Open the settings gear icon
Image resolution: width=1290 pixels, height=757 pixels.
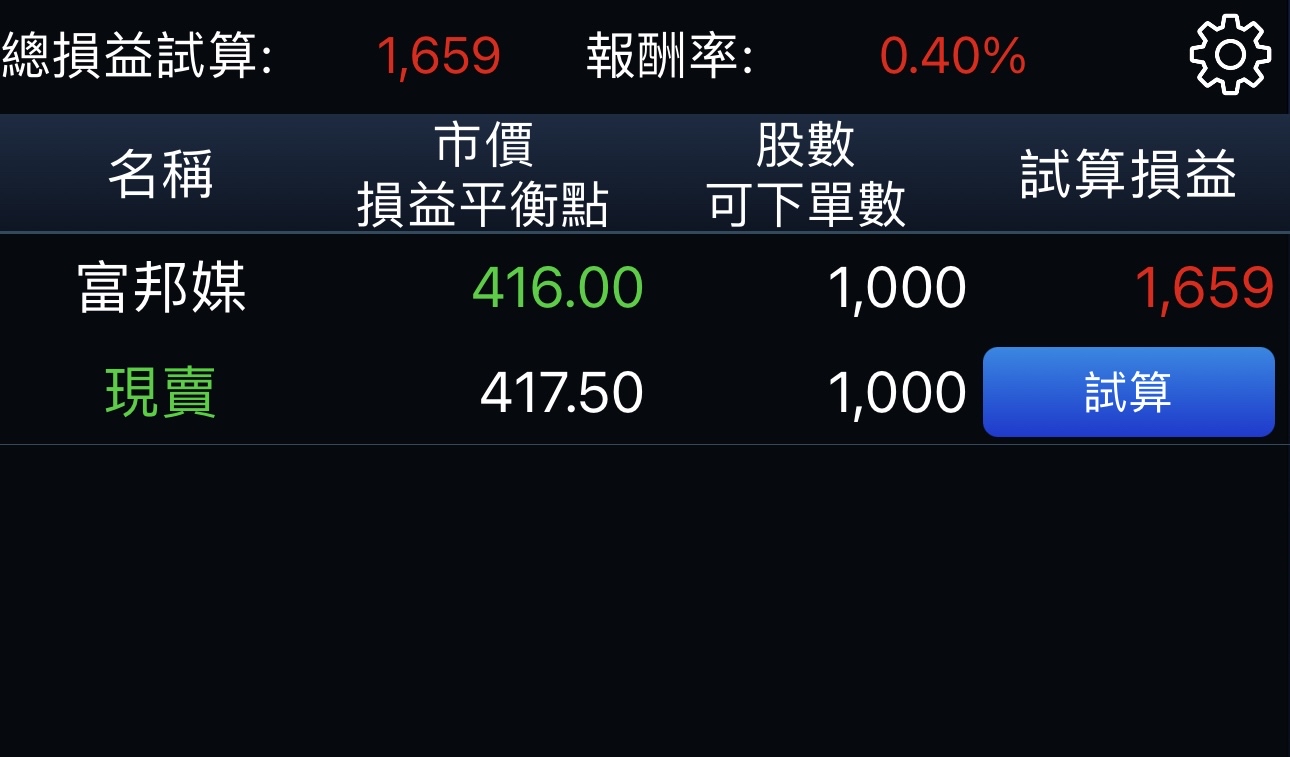click(1230, 54)
